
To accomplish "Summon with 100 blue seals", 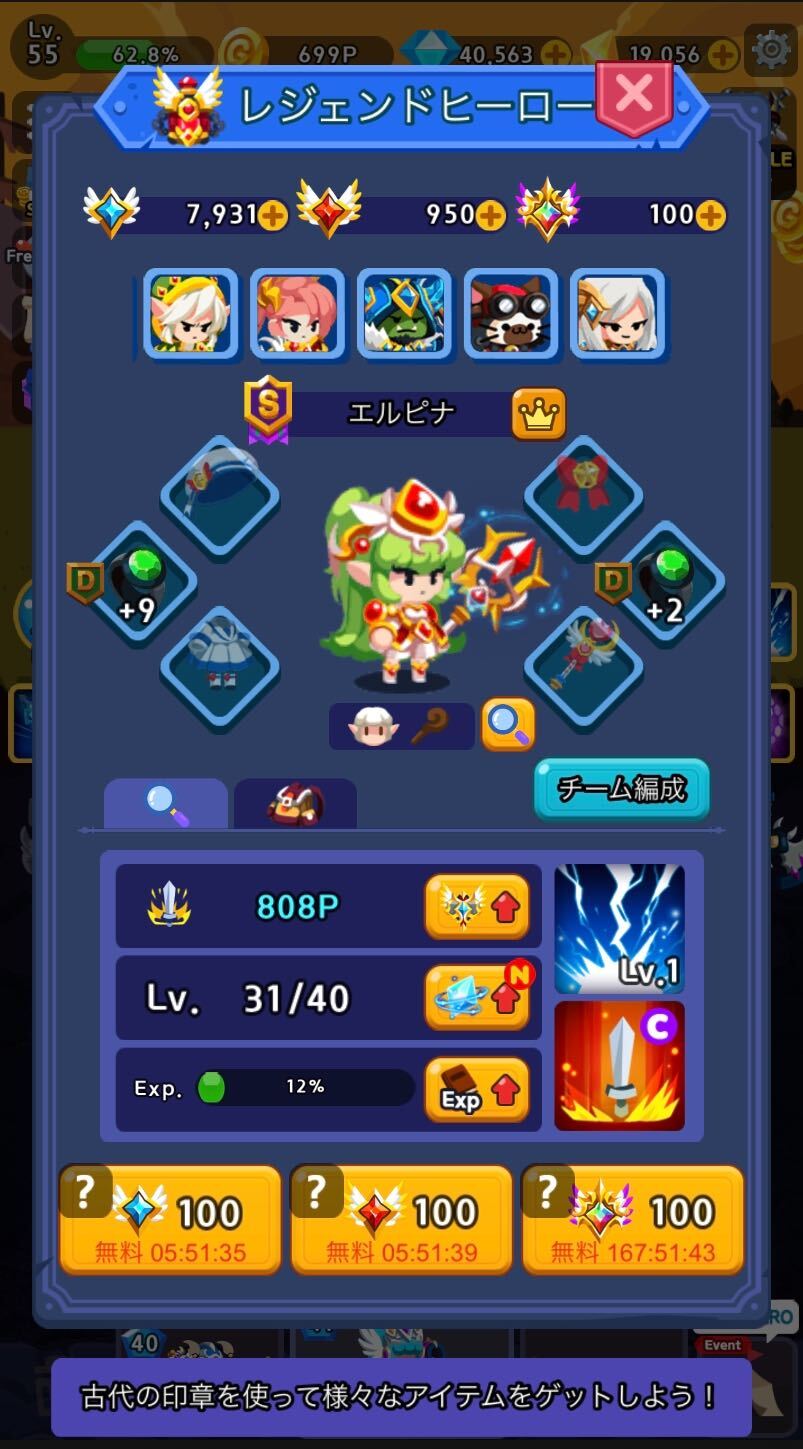I will (170, 1220).
